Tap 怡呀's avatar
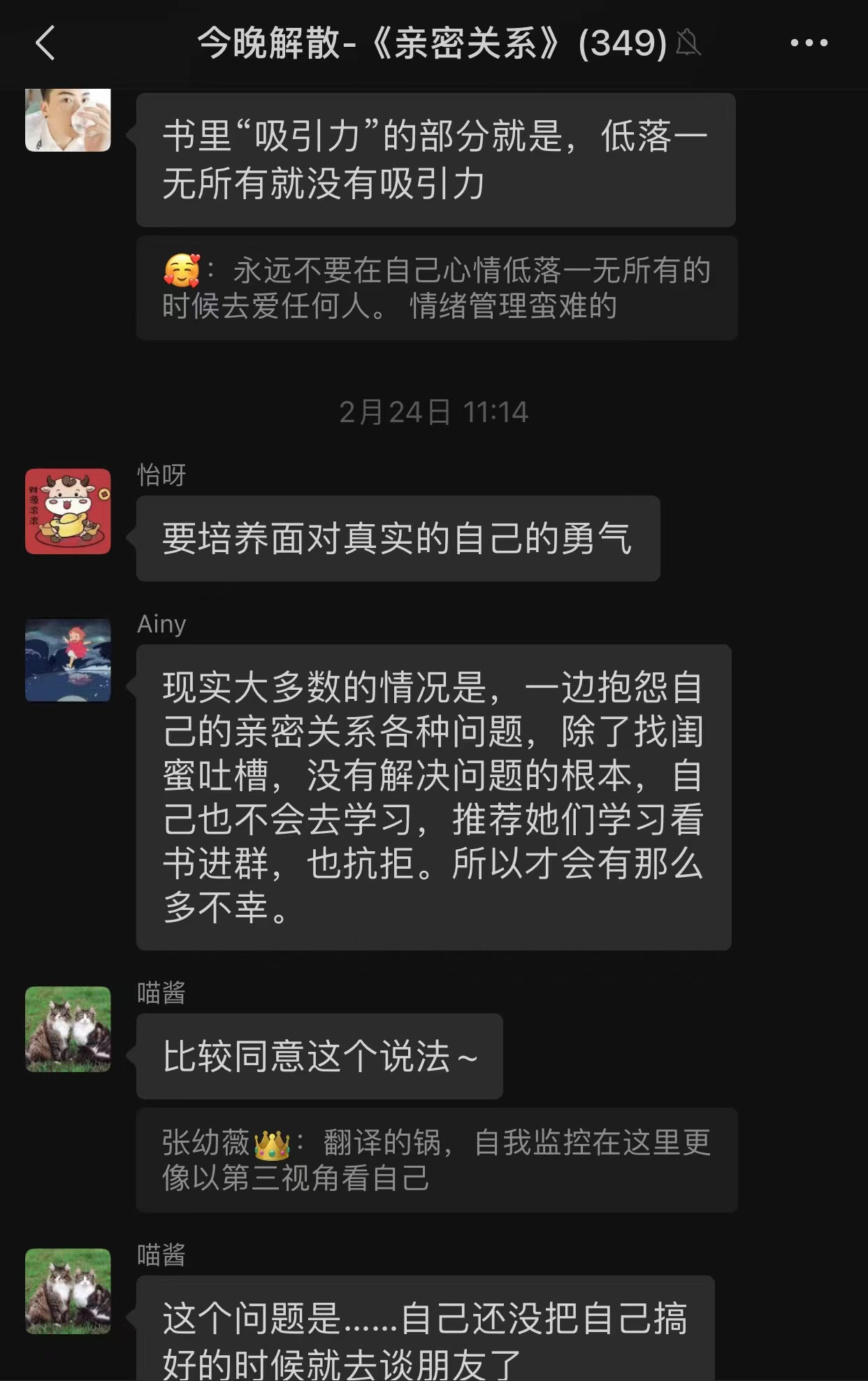 68,512
